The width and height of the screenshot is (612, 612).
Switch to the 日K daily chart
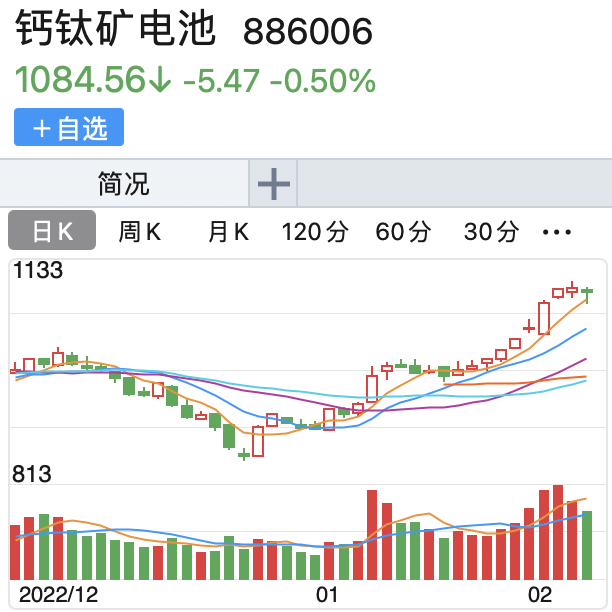(x=53, y=232)
